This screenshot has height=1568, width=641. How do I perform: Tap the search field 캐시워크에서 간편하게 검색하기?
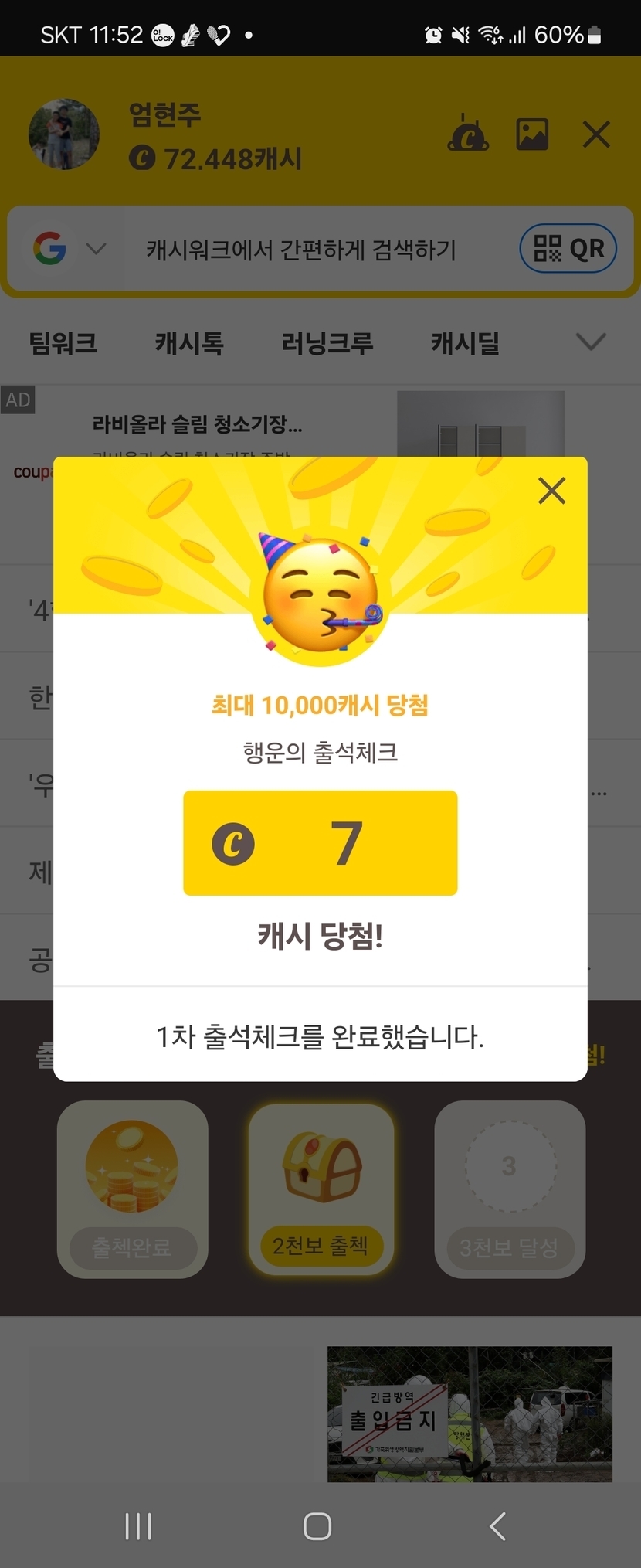(x=301, y=250)
